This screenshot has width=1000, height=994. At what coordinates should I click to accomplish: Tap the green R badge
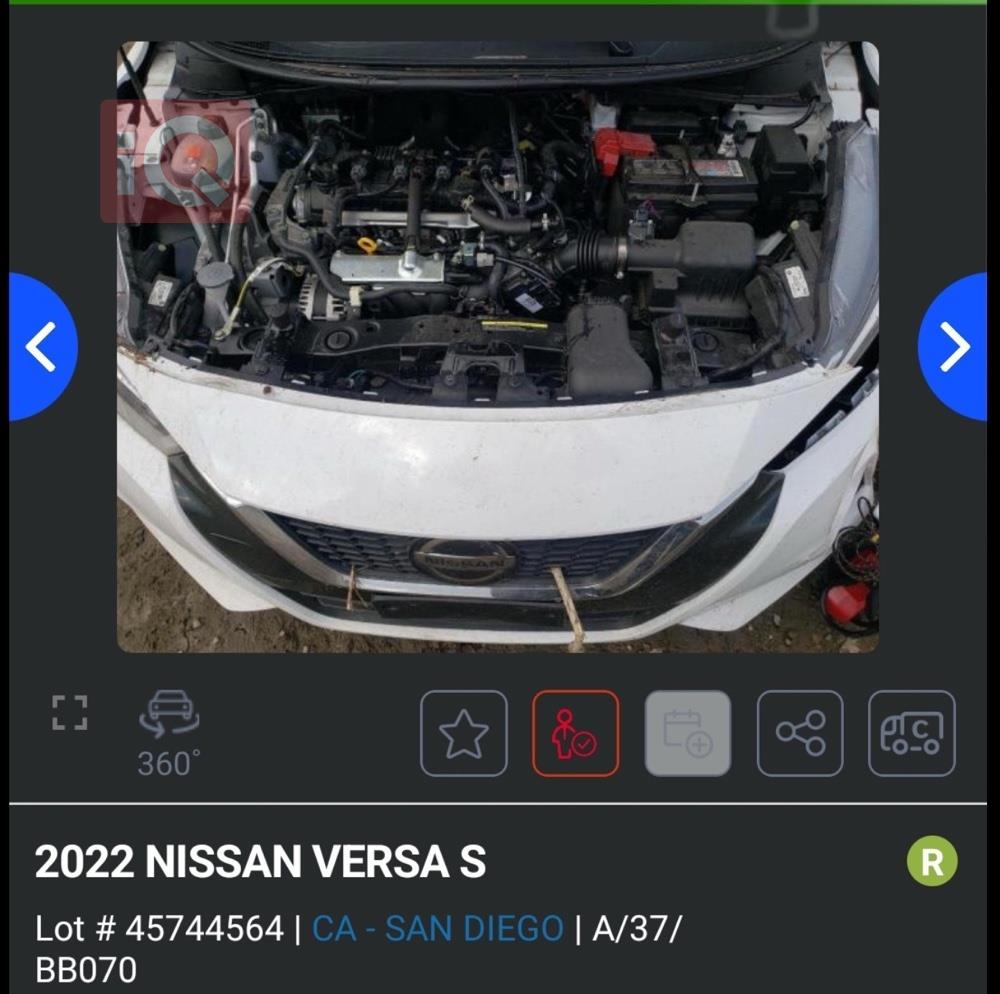click(932, 862)
